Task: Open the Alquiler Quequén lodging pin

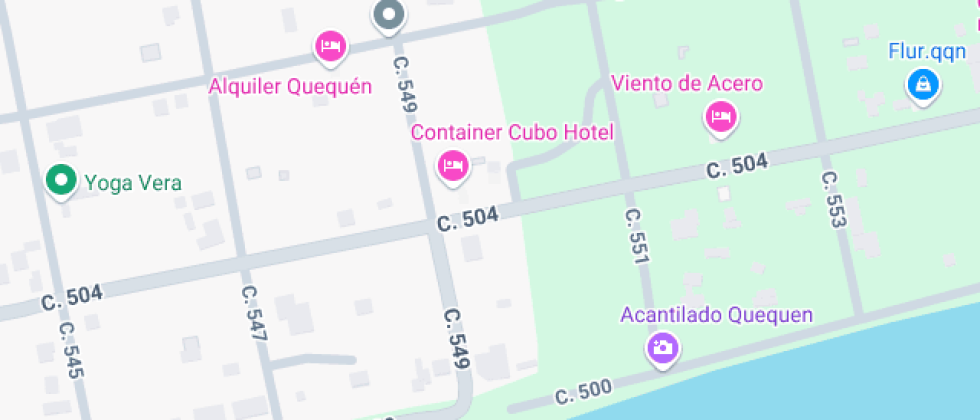Action: 331,45
